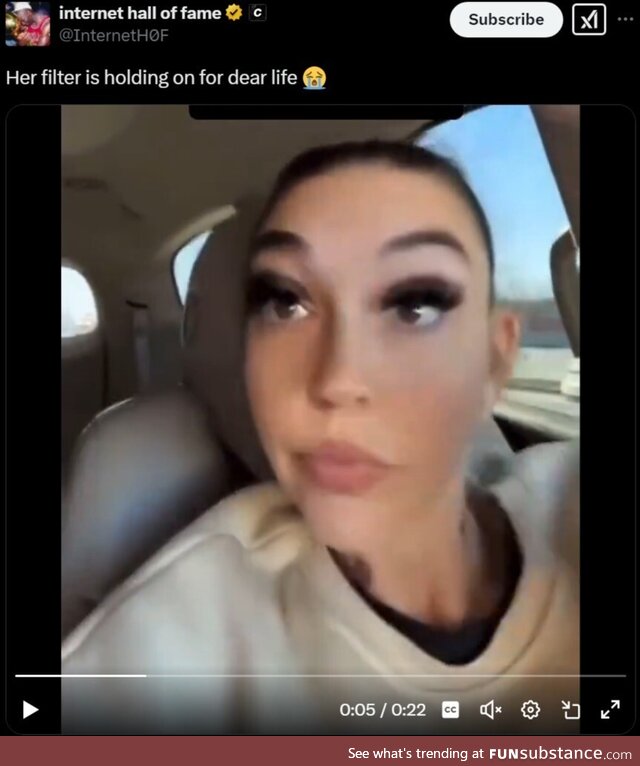This screenshot has height=766, width=640.
Task: Tap the Subscribe button
Action: tap(506, 20)
